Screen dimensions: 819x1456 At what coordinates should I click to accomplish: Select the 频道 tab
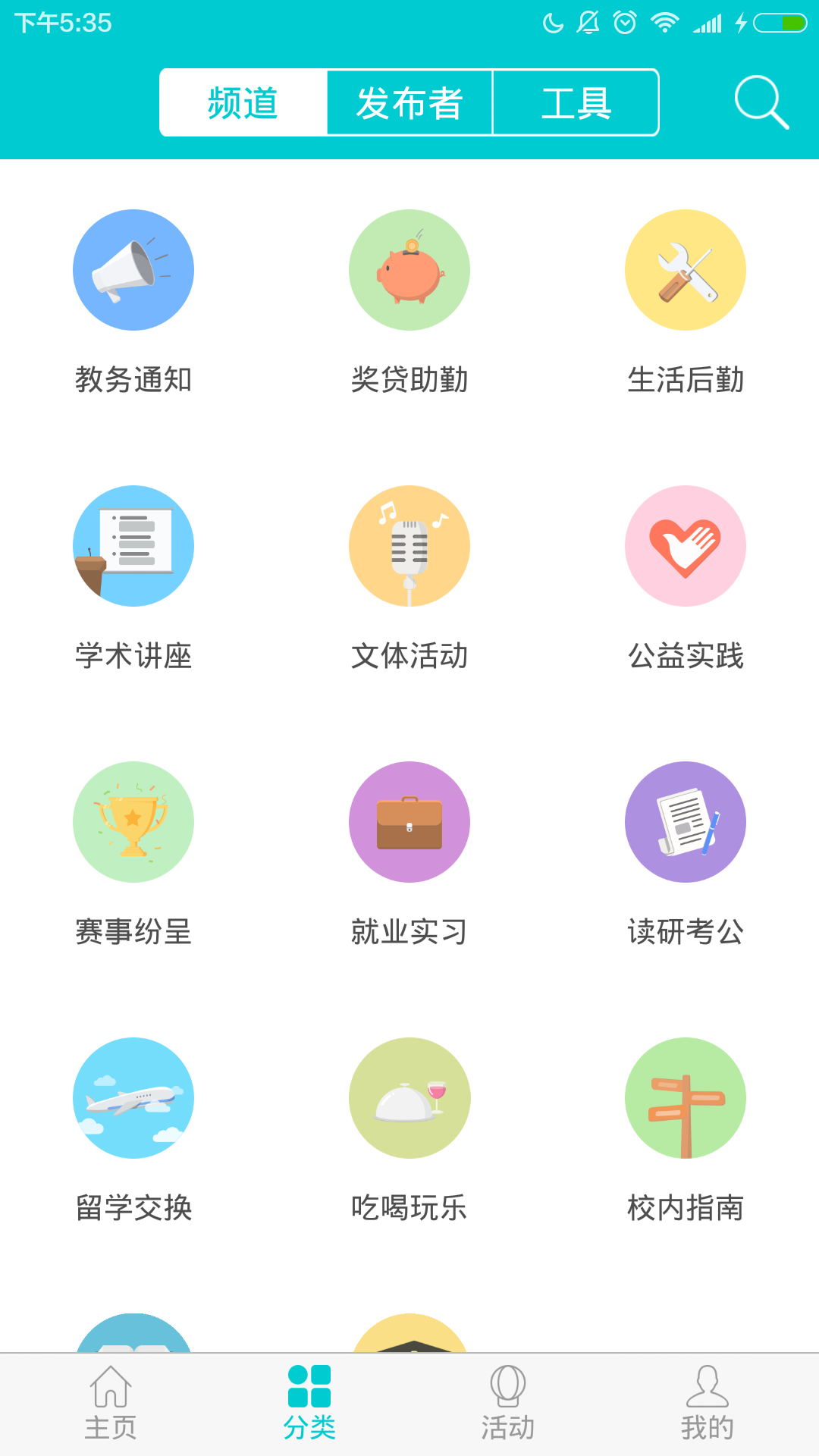click(x=243, y=102)
